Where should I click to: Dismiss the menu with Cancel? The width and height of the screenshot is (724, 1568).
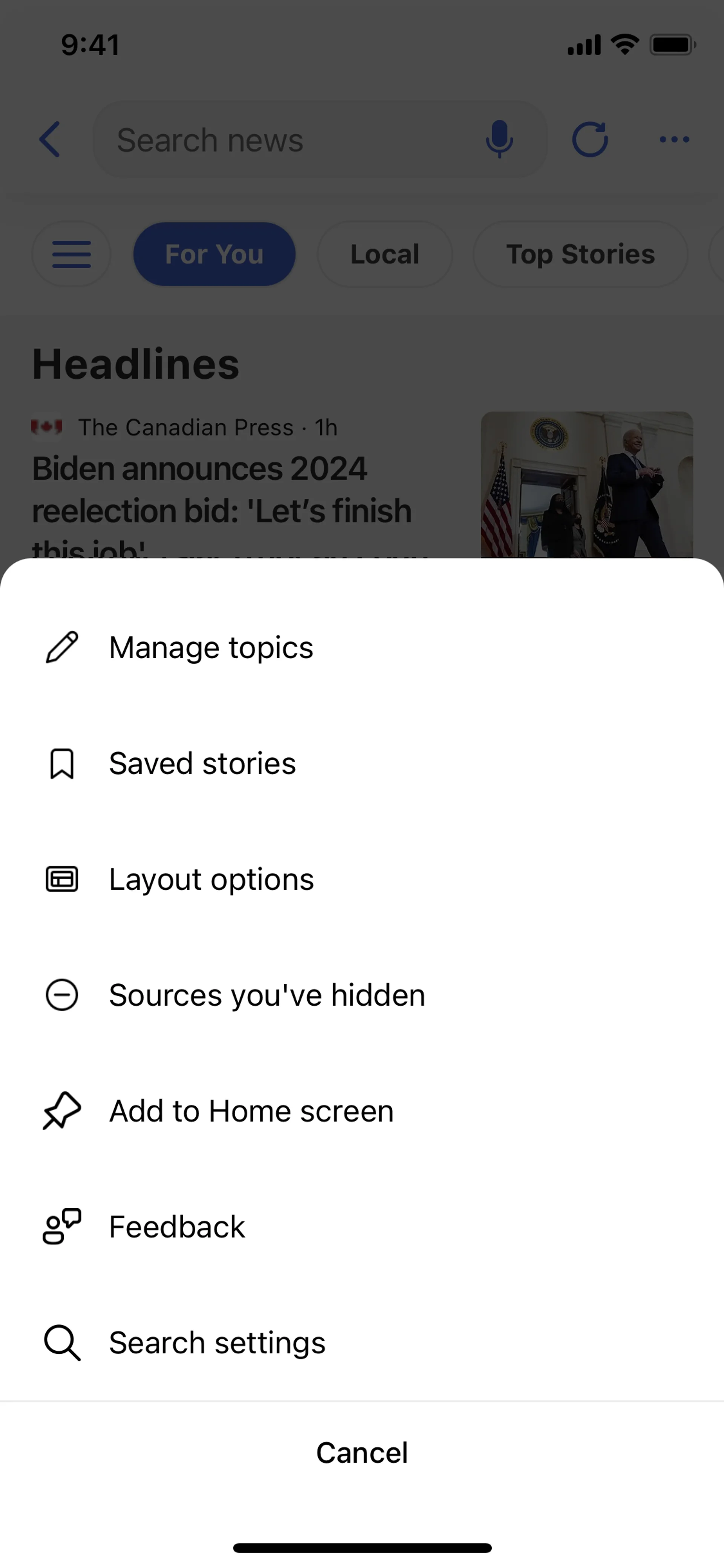click(x=361, y=1452)
